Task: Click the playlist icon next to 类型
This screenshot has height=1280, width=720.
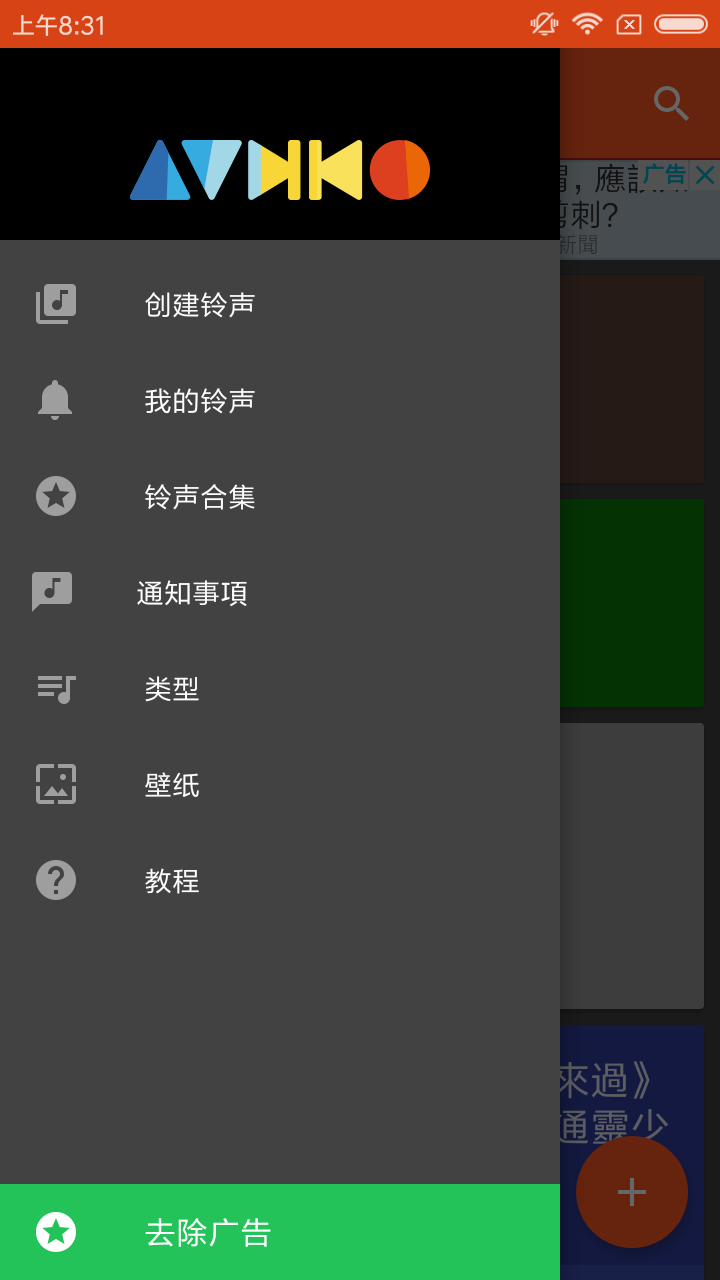Action: pyautogui.click(x=55, y=688)
